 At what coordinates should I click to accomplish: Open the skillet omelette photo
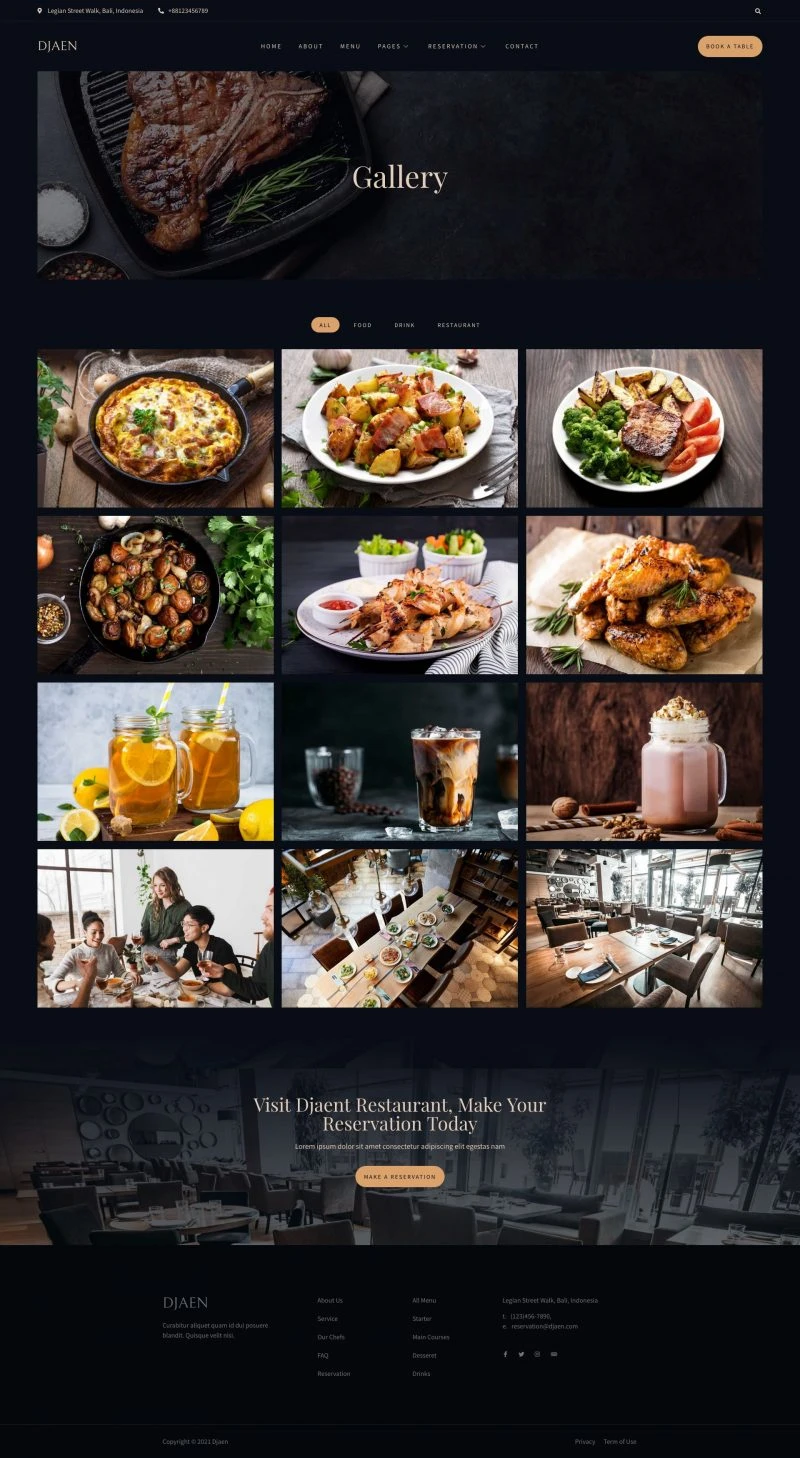[x=155, y=428]
